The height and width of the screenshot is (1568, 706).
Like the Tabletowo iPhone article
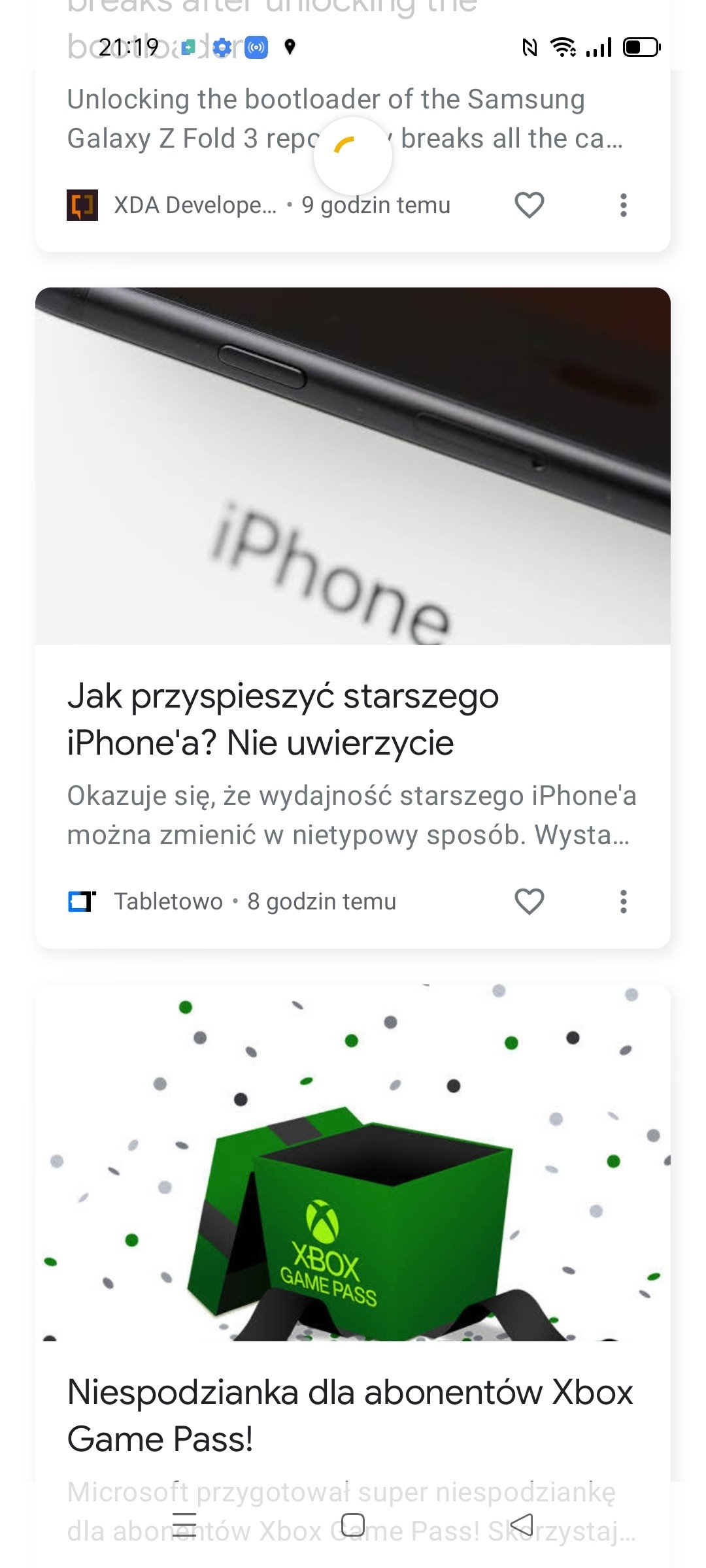click(x=529, y=902)
